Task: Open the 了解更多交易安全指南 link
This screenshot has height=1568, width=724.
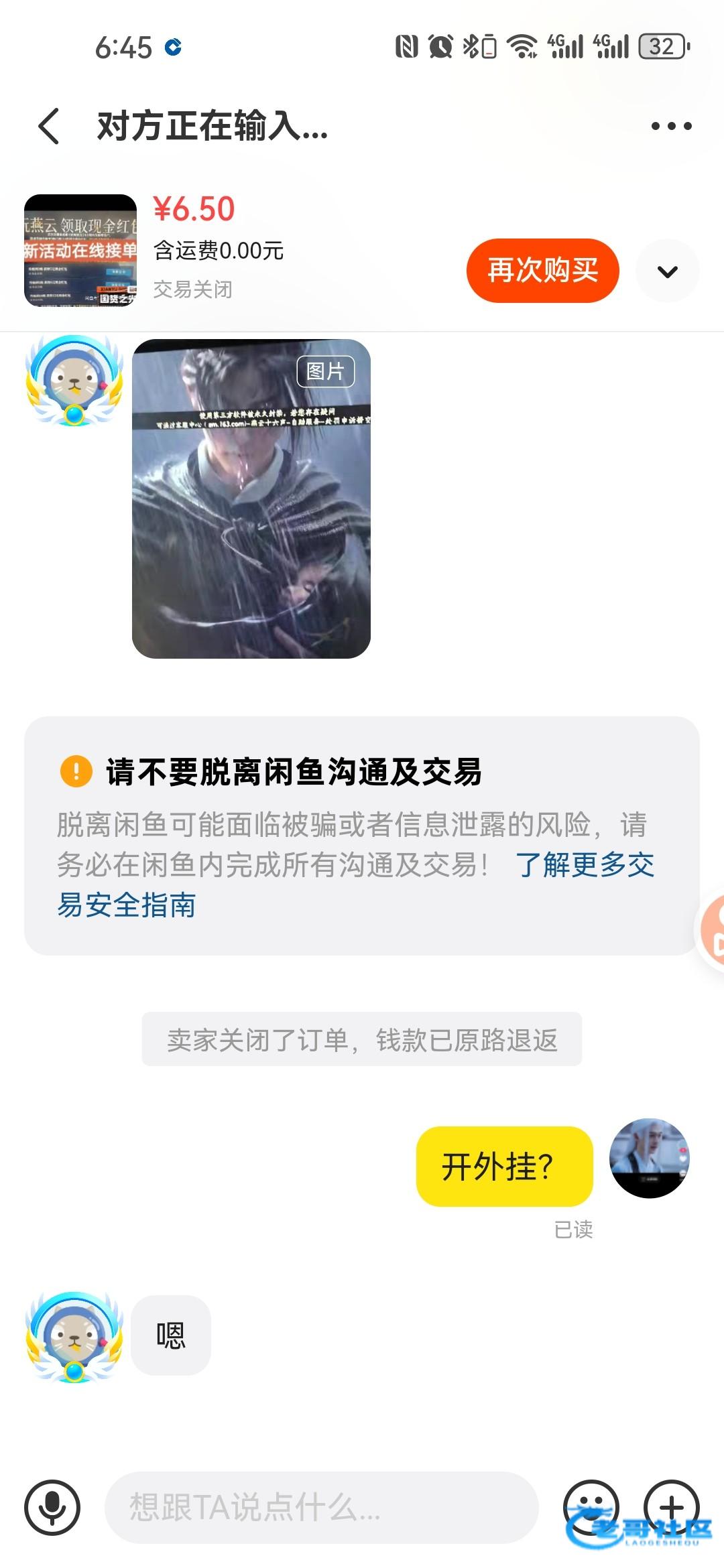Action: point(355,885)
